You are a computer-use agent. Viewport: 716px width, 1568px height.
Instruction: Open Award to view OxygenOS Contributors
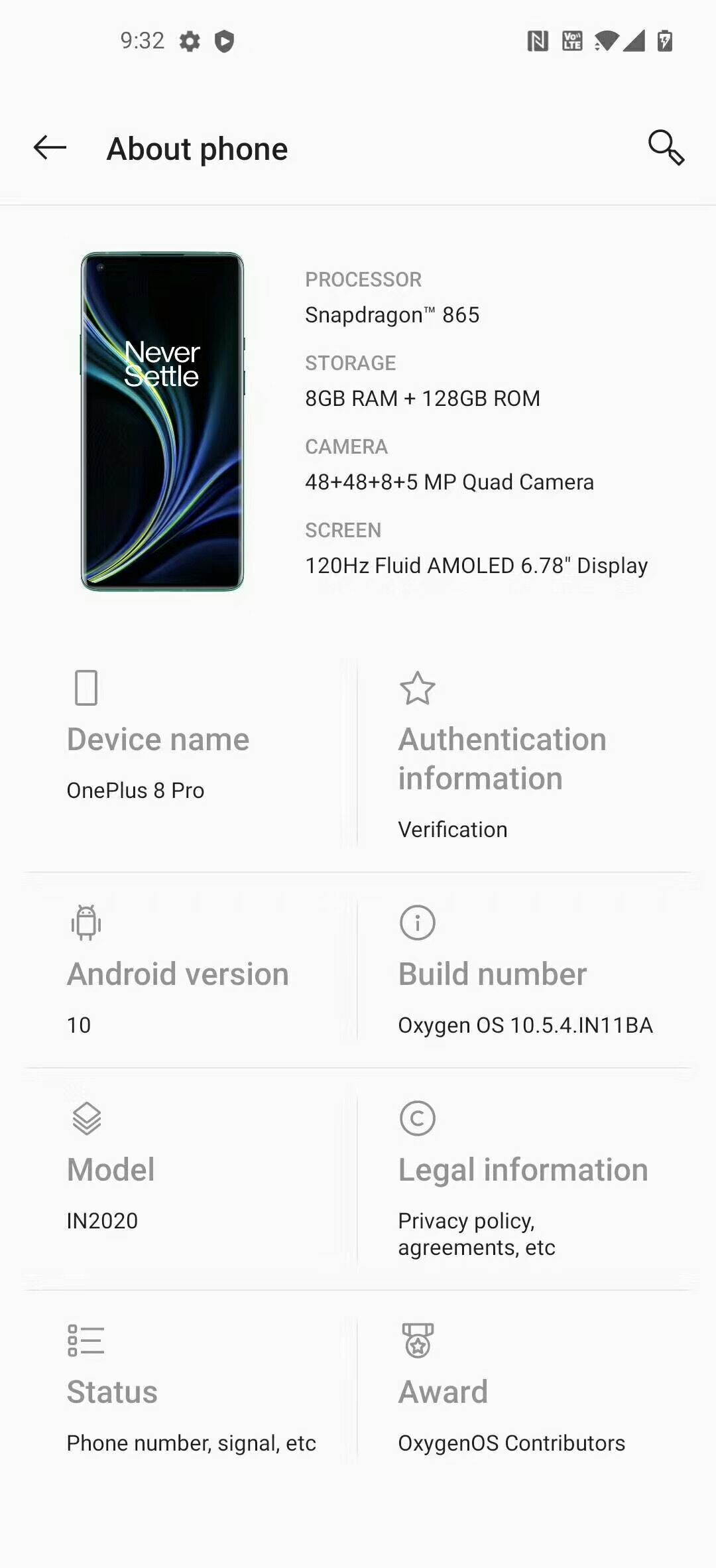click(510, 1442)
